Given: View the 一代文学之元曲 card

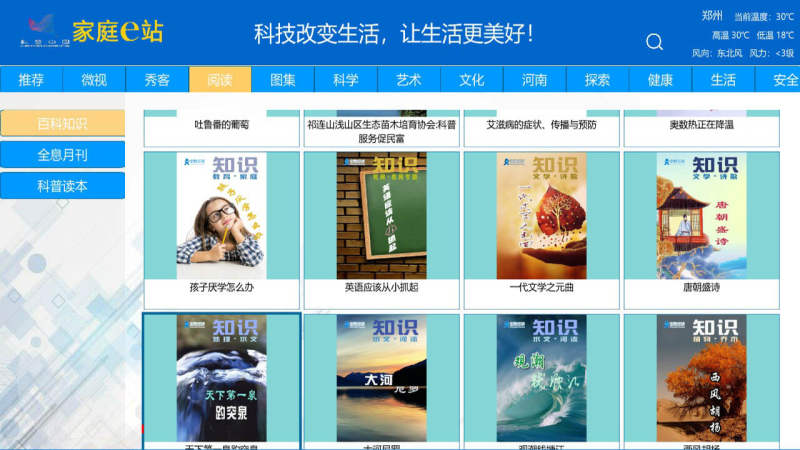Looking at the screenshot, I should tap(541, 229).
